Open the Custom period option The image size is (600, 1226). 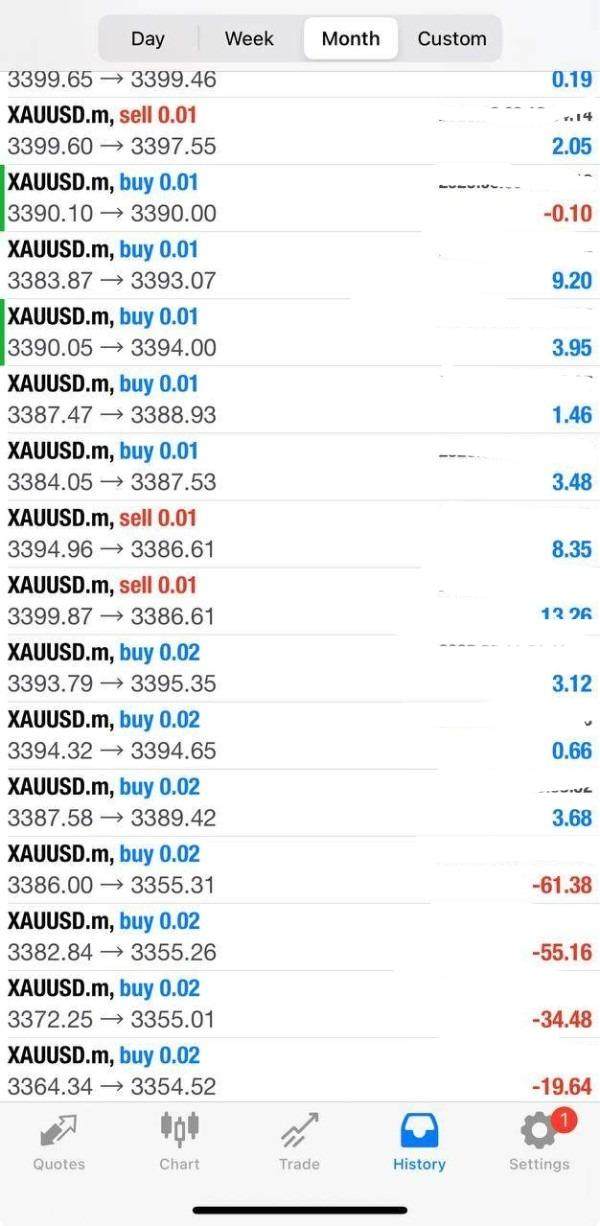(x=452, y=39)
